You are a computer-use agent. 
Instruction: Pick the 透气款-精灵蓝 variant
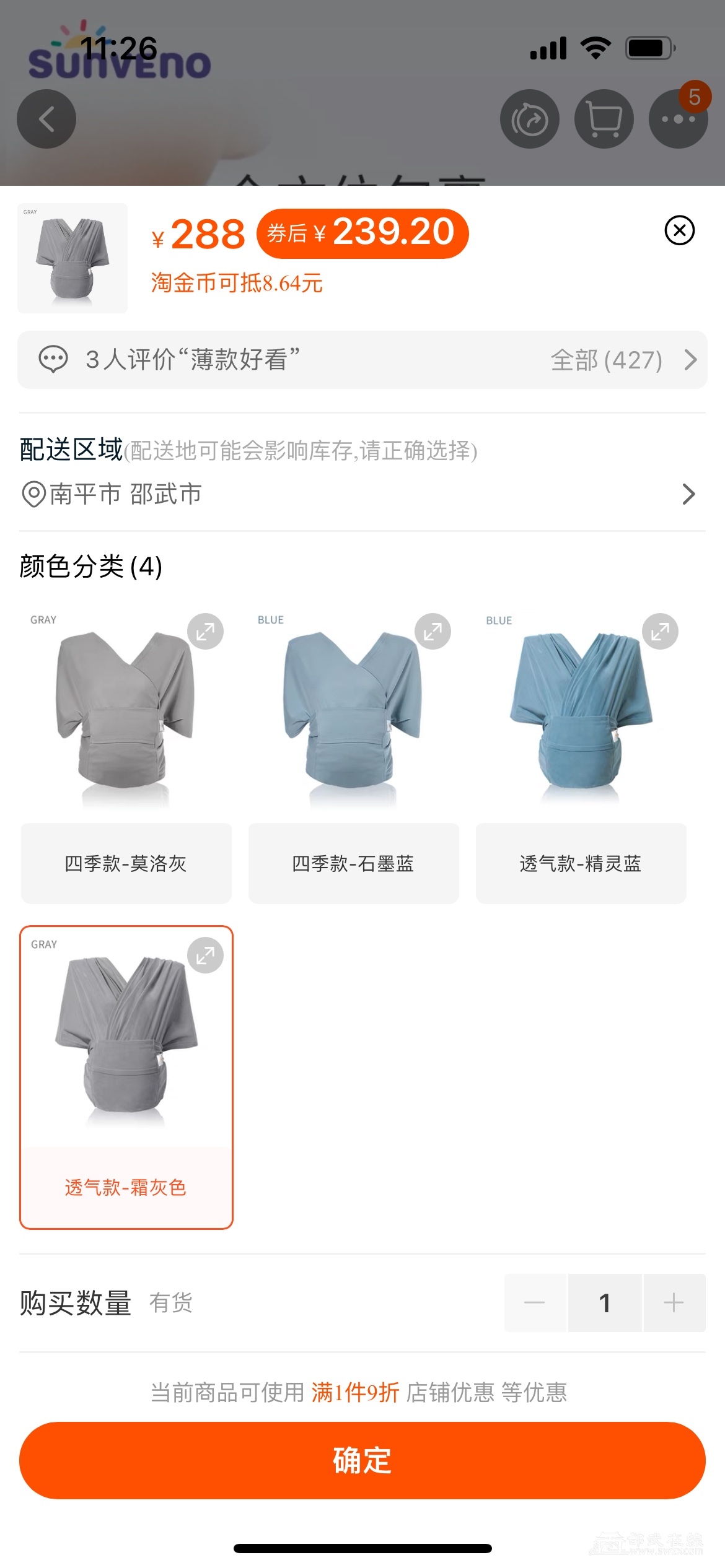[581, 863]
